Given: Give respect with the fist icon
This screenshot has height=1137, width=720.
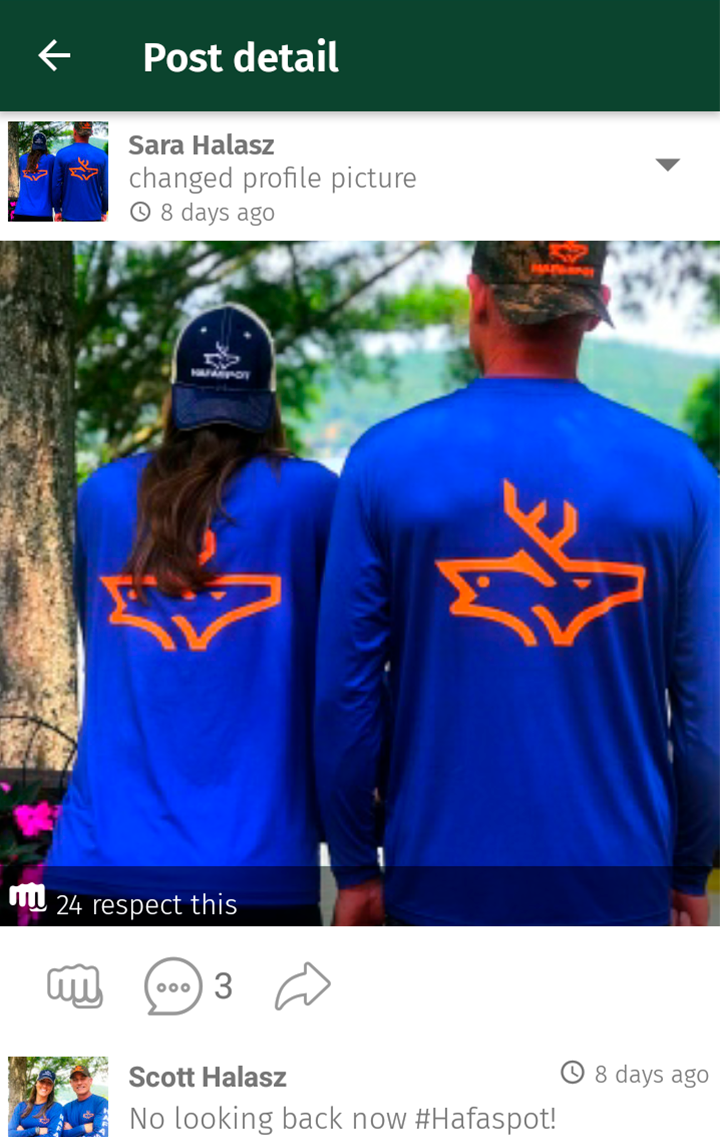Looking at the screenshot, I should 75,987.
